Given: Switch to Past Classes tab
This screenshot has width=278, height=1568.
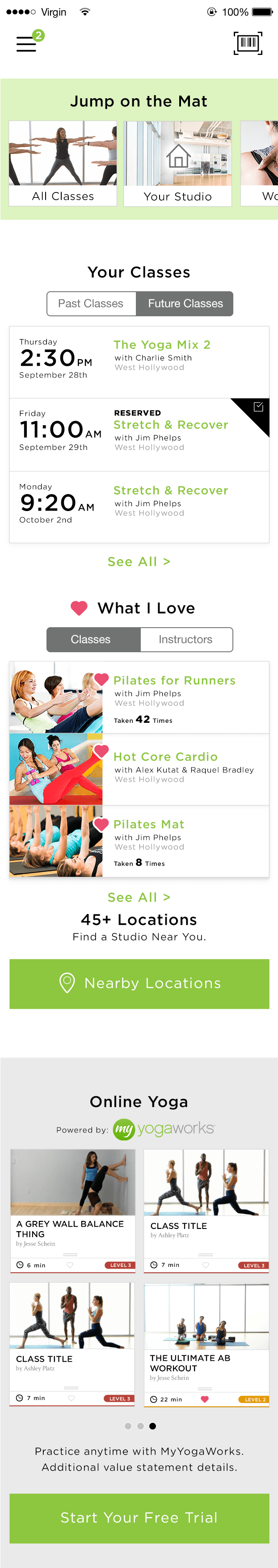Looking at the screenshot, I should pyautogui.click(x=91, y=304).
